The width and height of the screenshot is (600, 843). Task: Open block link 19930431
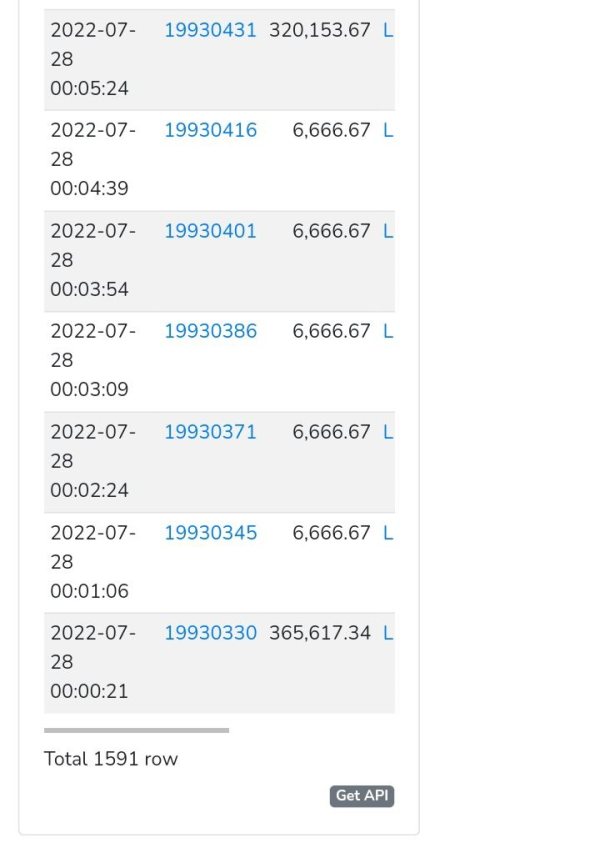210,30
